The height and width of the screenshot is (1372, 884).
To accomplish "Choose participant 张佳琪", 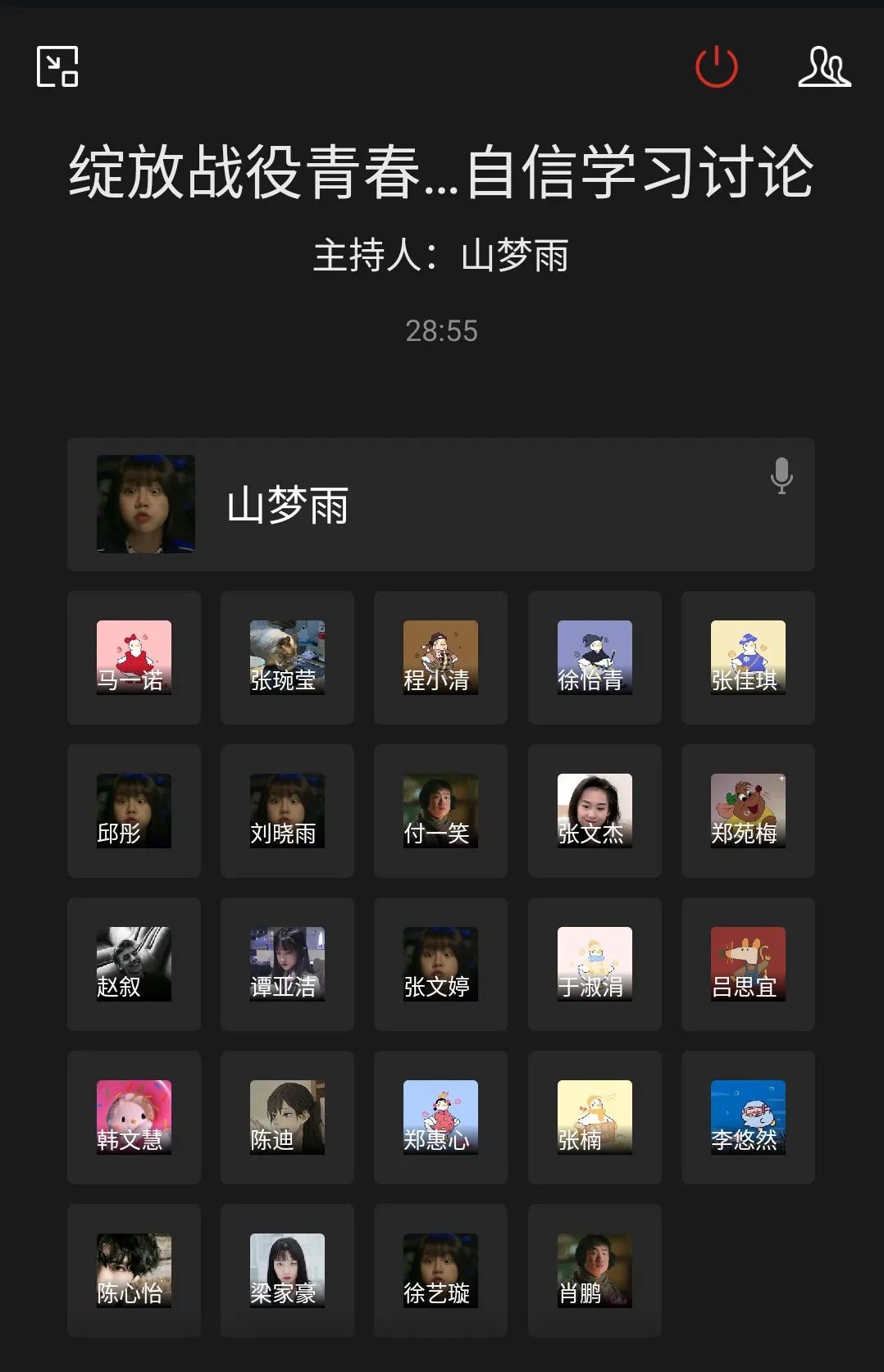I will click(748, 657).
